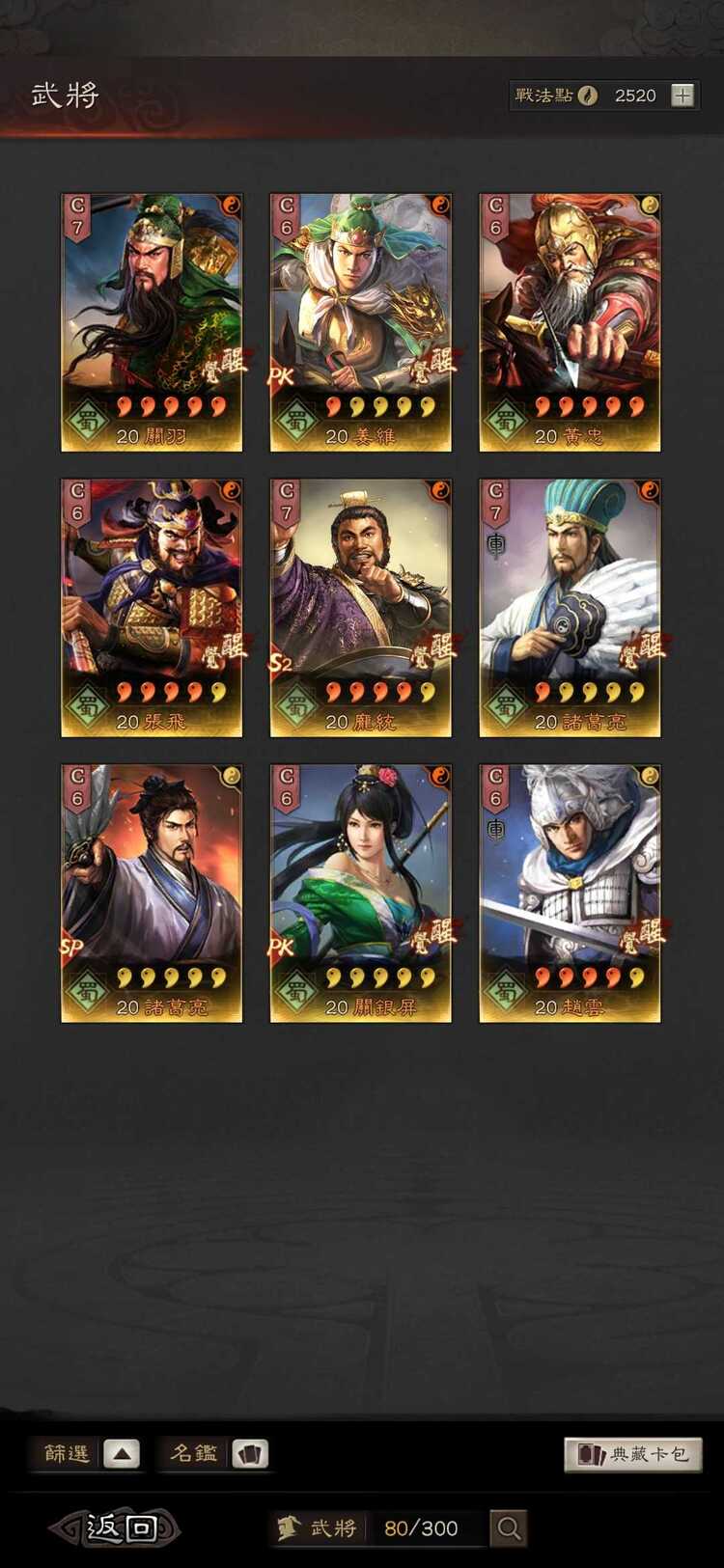Expand the 篩選 filter options

click(122, 1453)
